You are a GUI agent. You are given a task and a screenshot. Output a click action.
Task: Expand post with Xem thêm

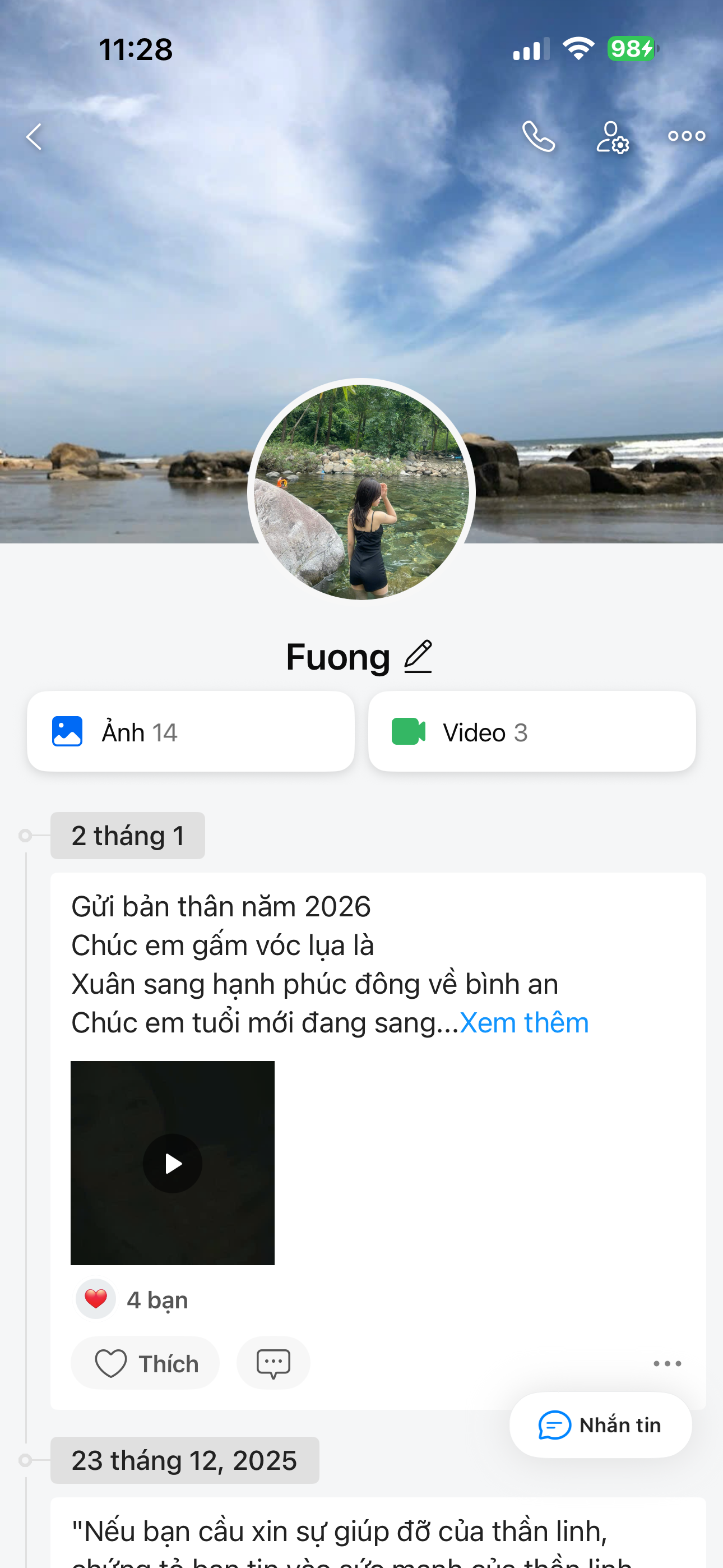pos(524,1022)
